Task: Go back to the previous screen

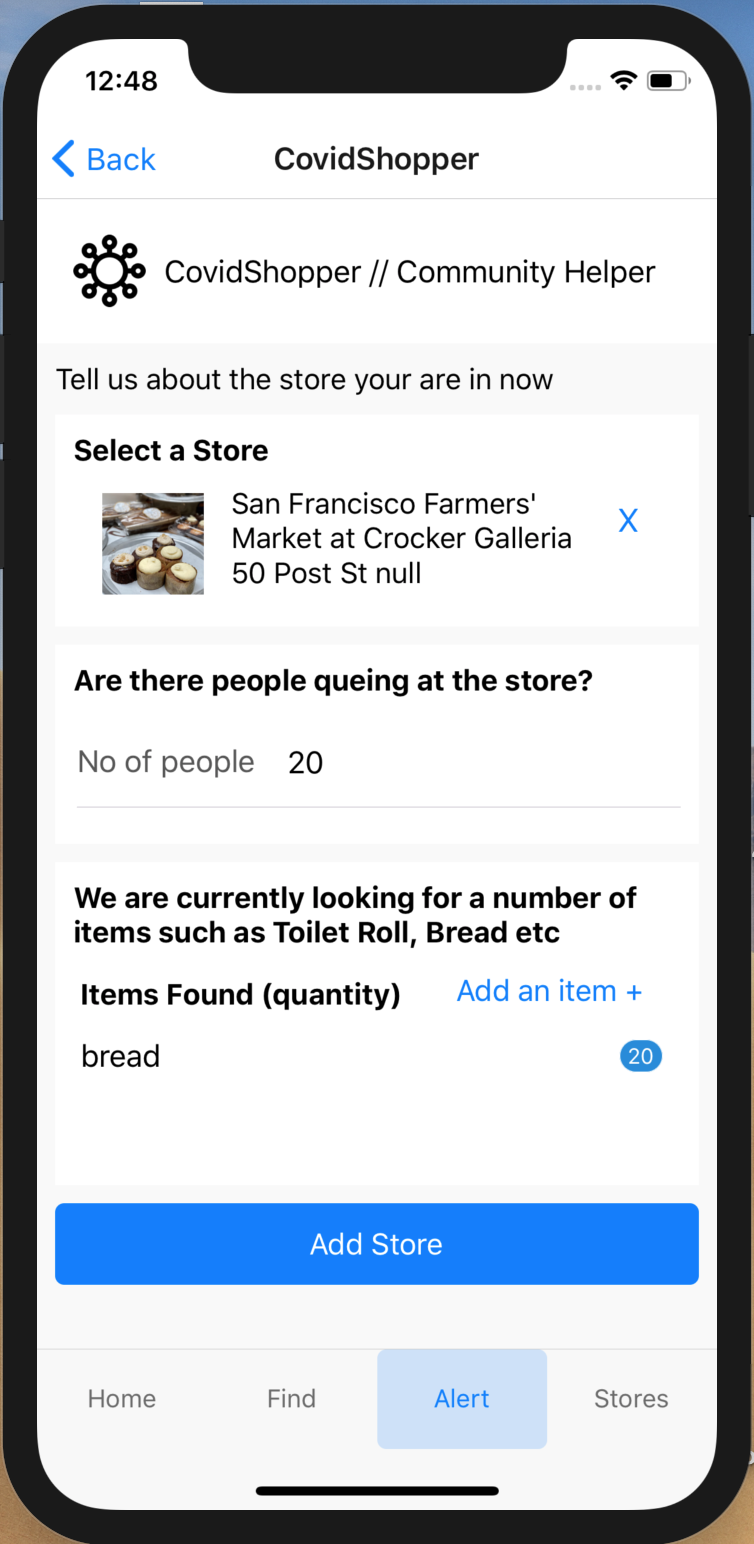Action: point(104,159)
